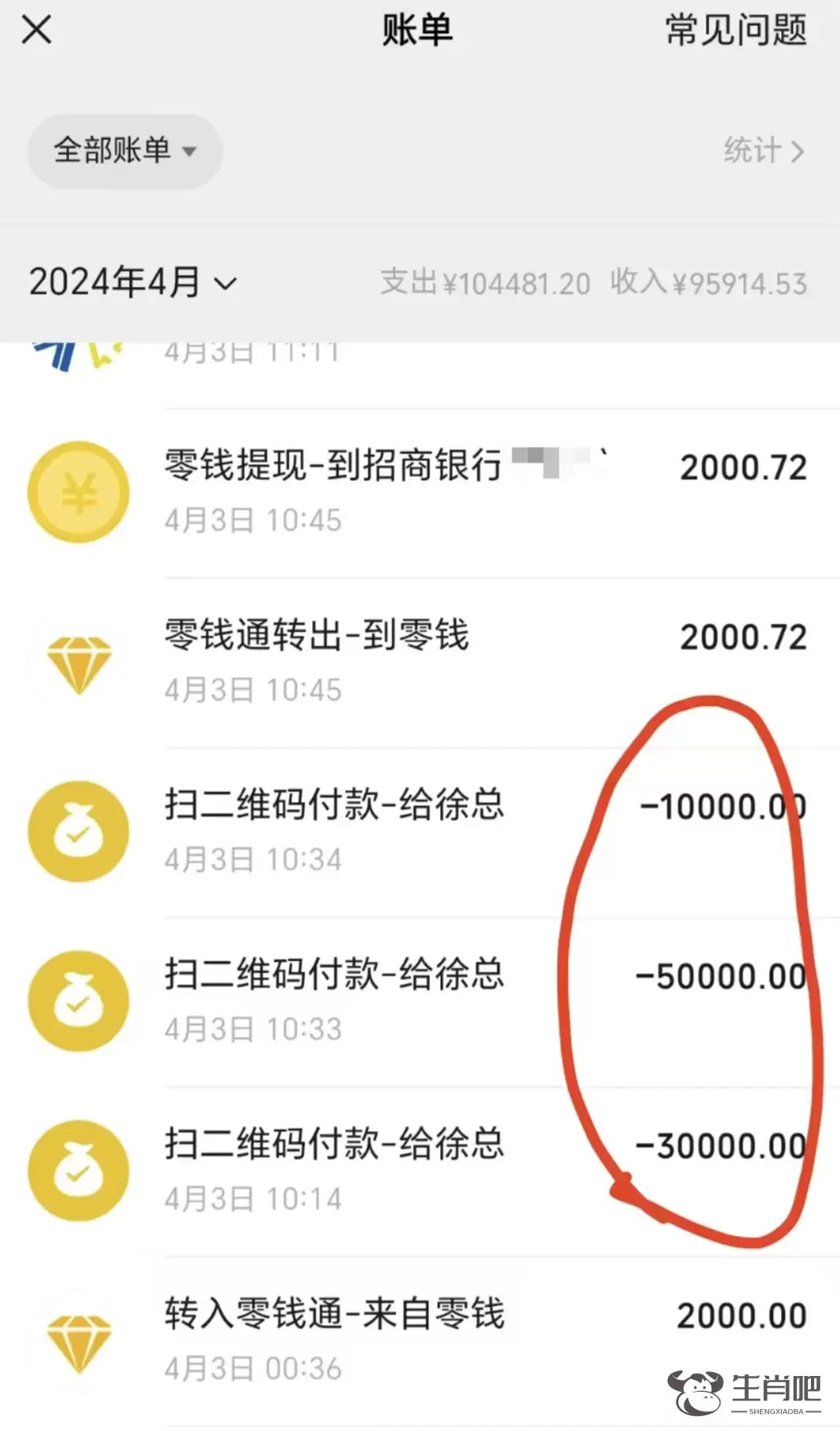Screen dimensions: 840x1431
Task: Open 统计 statistics page
Action: point(763,151)
